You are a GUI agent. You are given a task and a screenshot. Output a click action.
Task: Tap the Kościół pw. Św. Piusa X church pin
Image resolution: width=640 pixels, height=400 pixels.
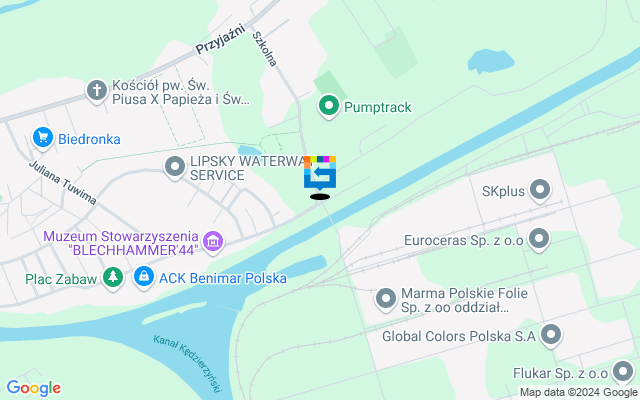coord(97,91)
